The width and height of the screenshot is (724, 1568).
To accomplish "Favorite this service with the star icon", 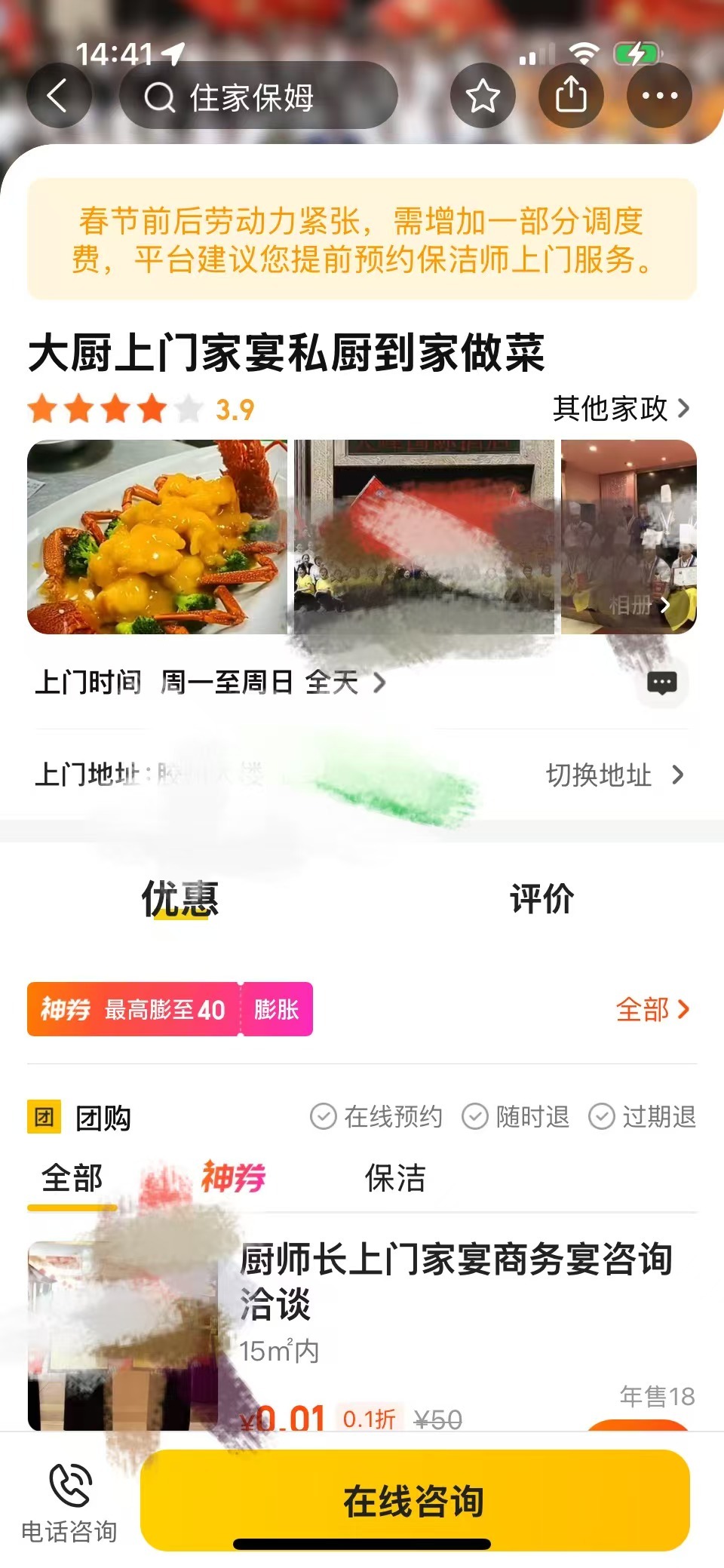I will [x=483, y=96].
